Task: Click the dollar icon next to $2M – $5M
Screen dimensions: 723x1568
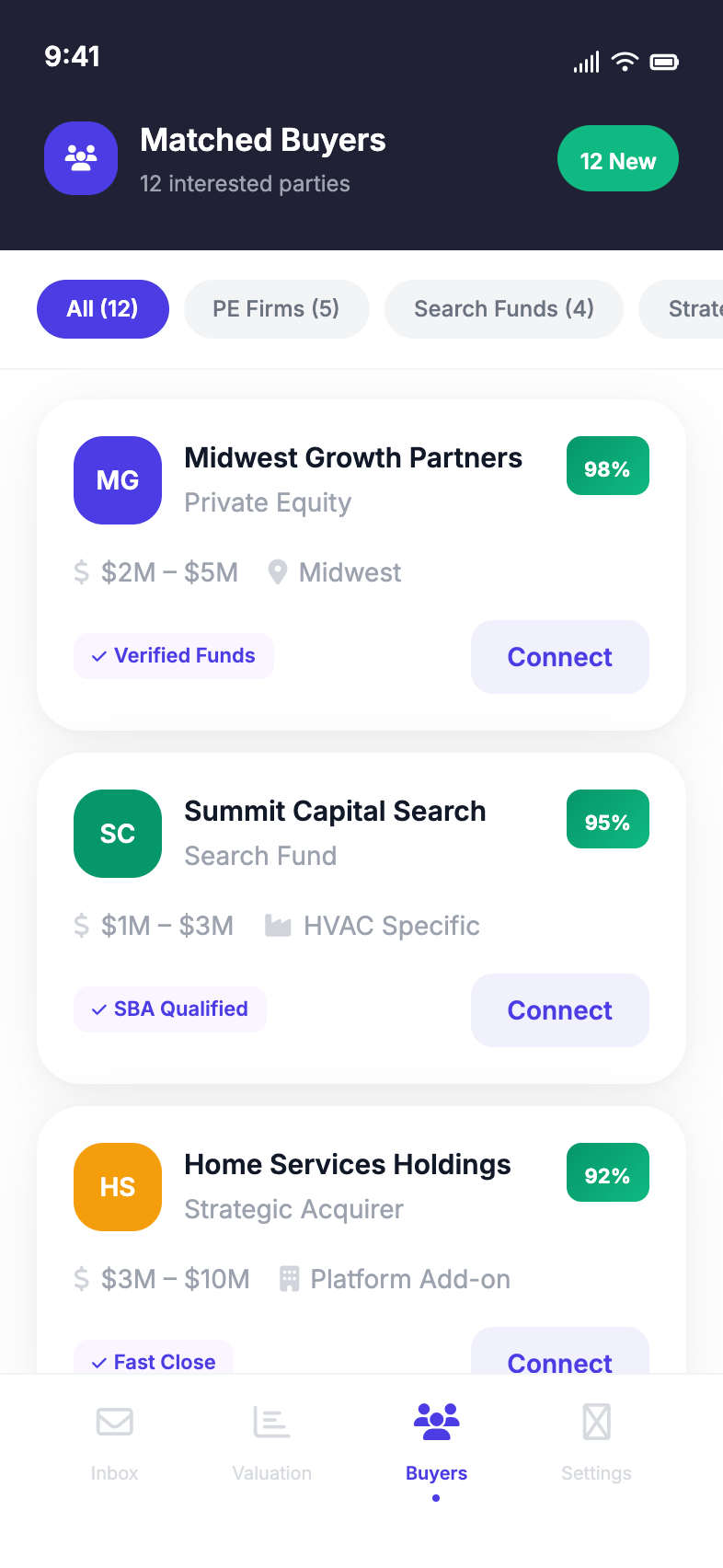Action: tap(81, 572)
